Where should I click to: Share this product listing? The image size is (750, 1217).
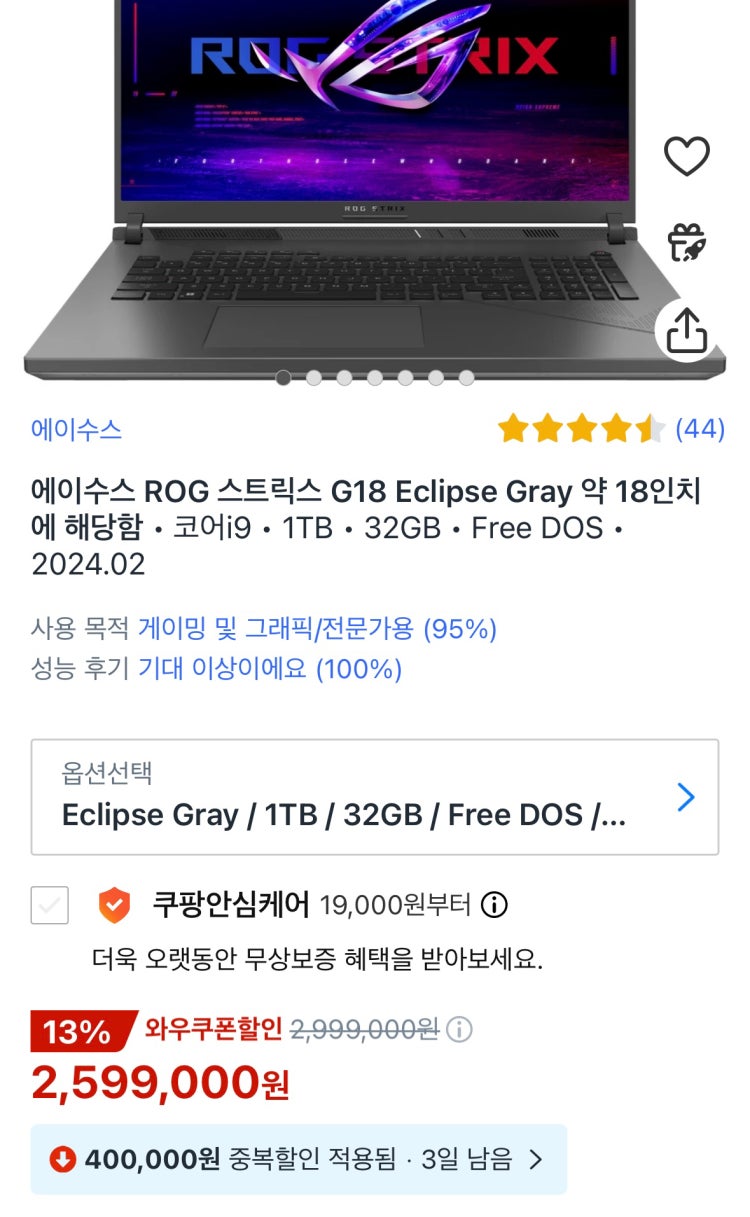(x=686, y=330)
